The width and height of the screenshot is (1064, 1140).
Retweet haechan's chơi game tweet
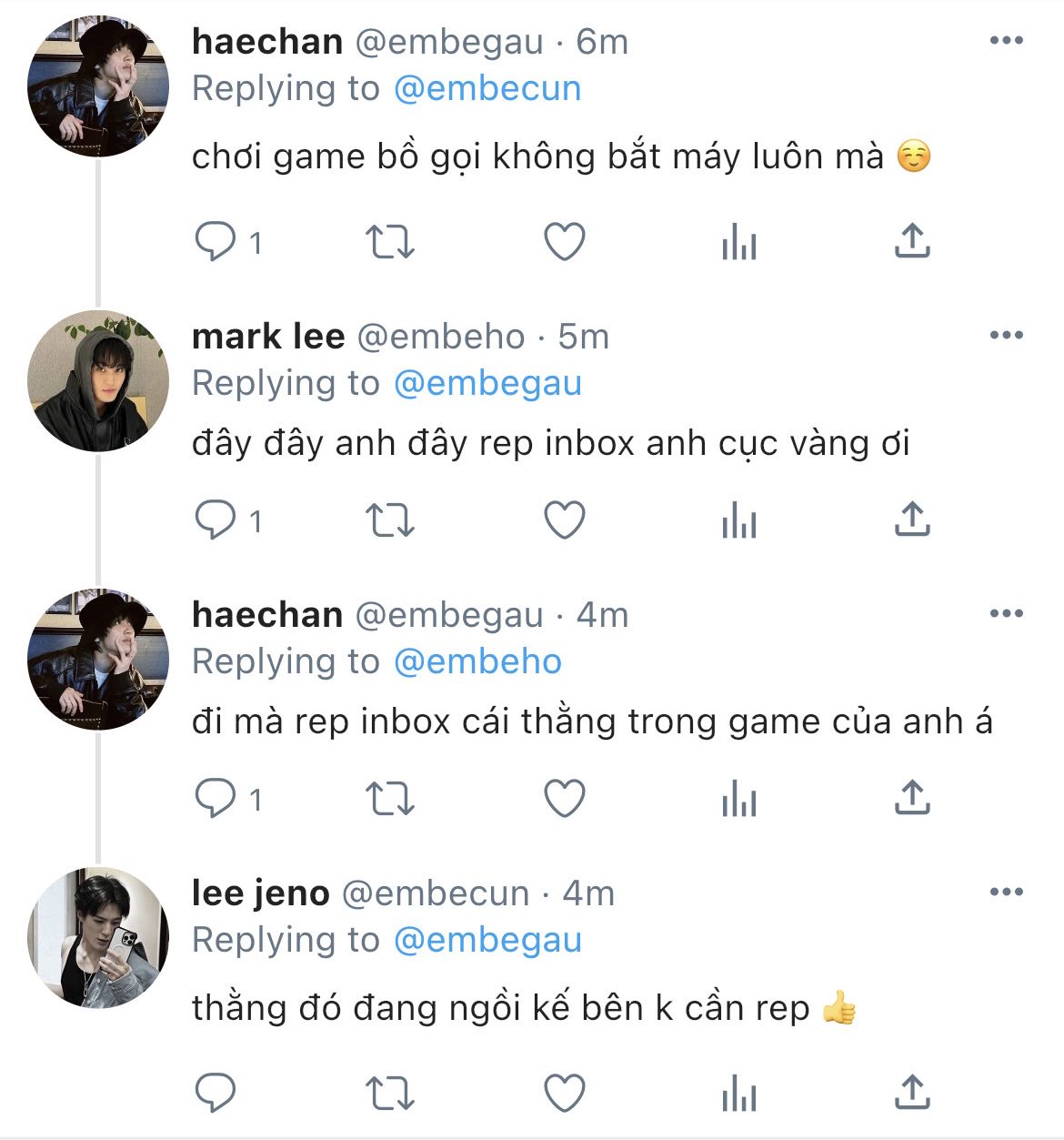pyautogui.click(x=390, y=242)
